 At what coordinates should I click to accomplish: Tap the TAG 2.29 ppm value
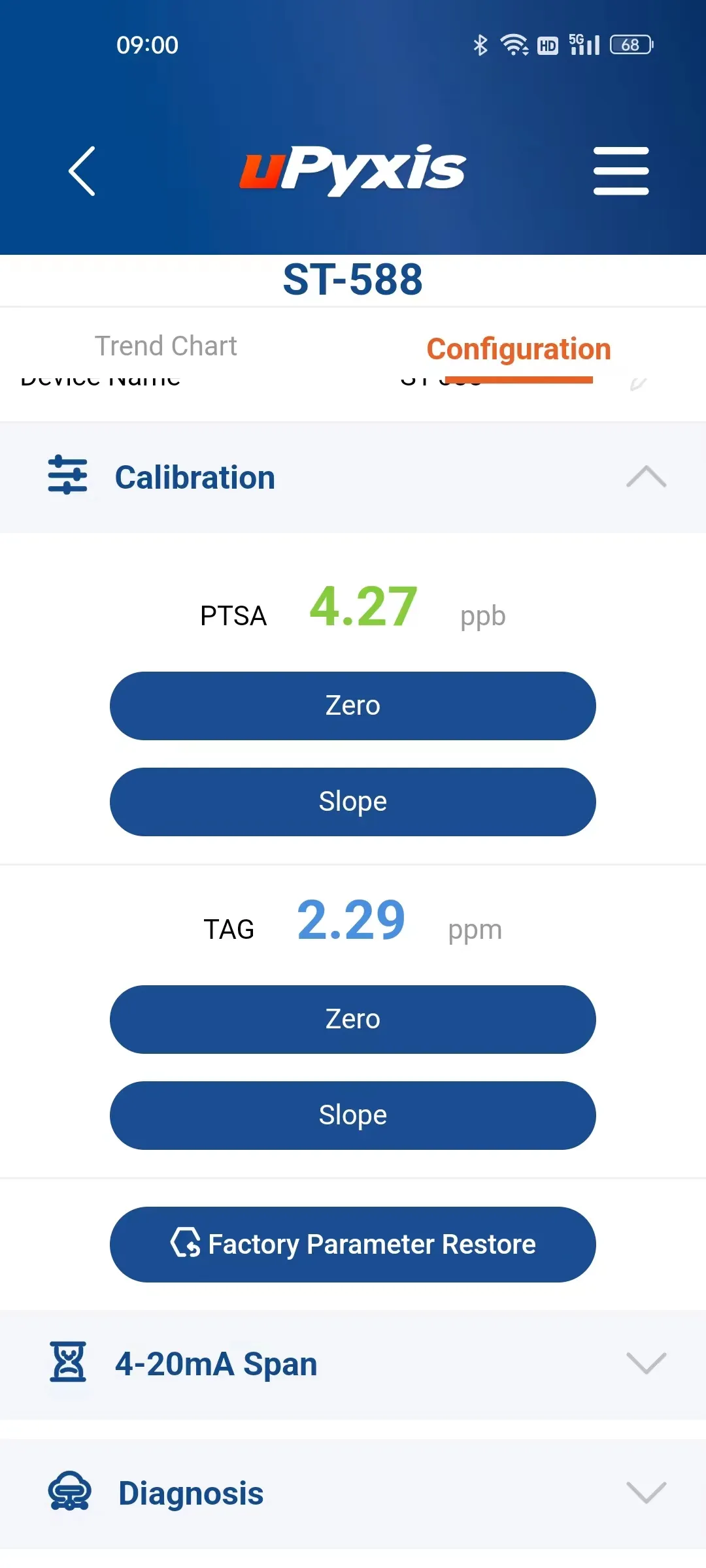point(350,921)
